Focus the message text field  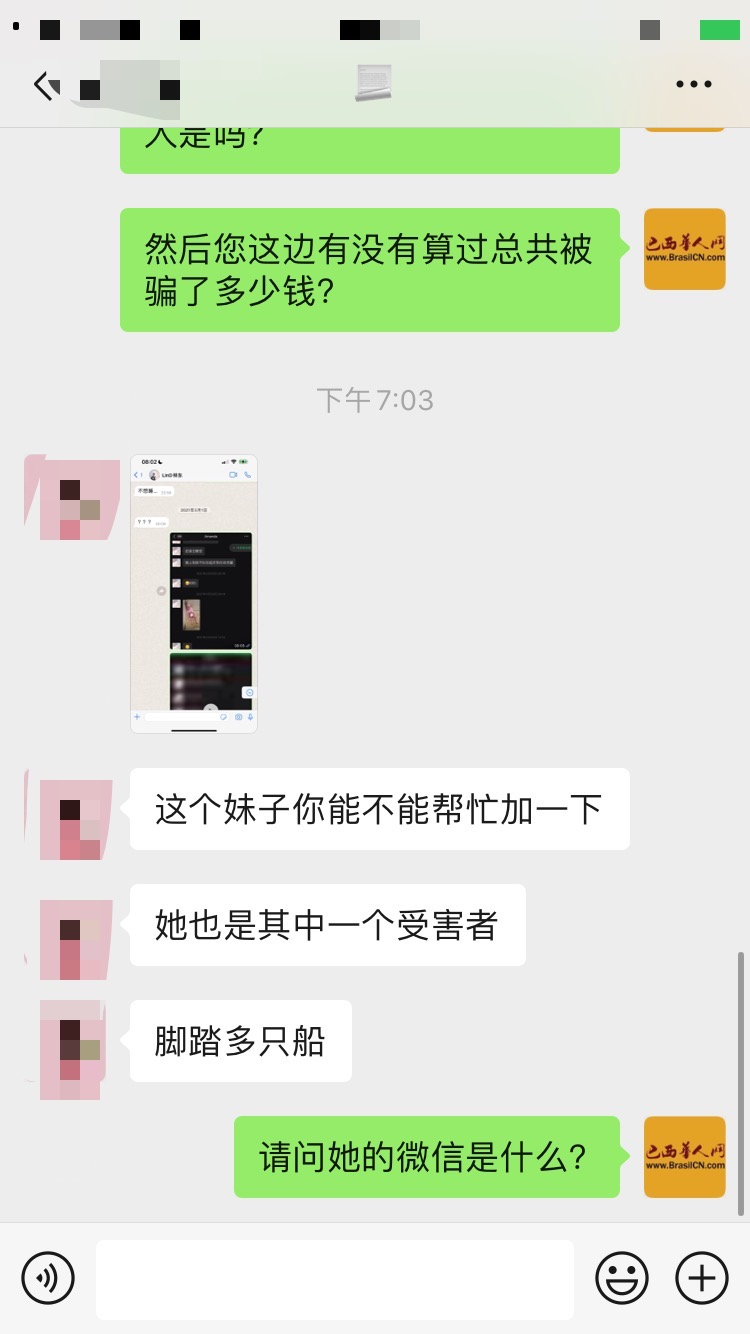tap(334, 1279)
